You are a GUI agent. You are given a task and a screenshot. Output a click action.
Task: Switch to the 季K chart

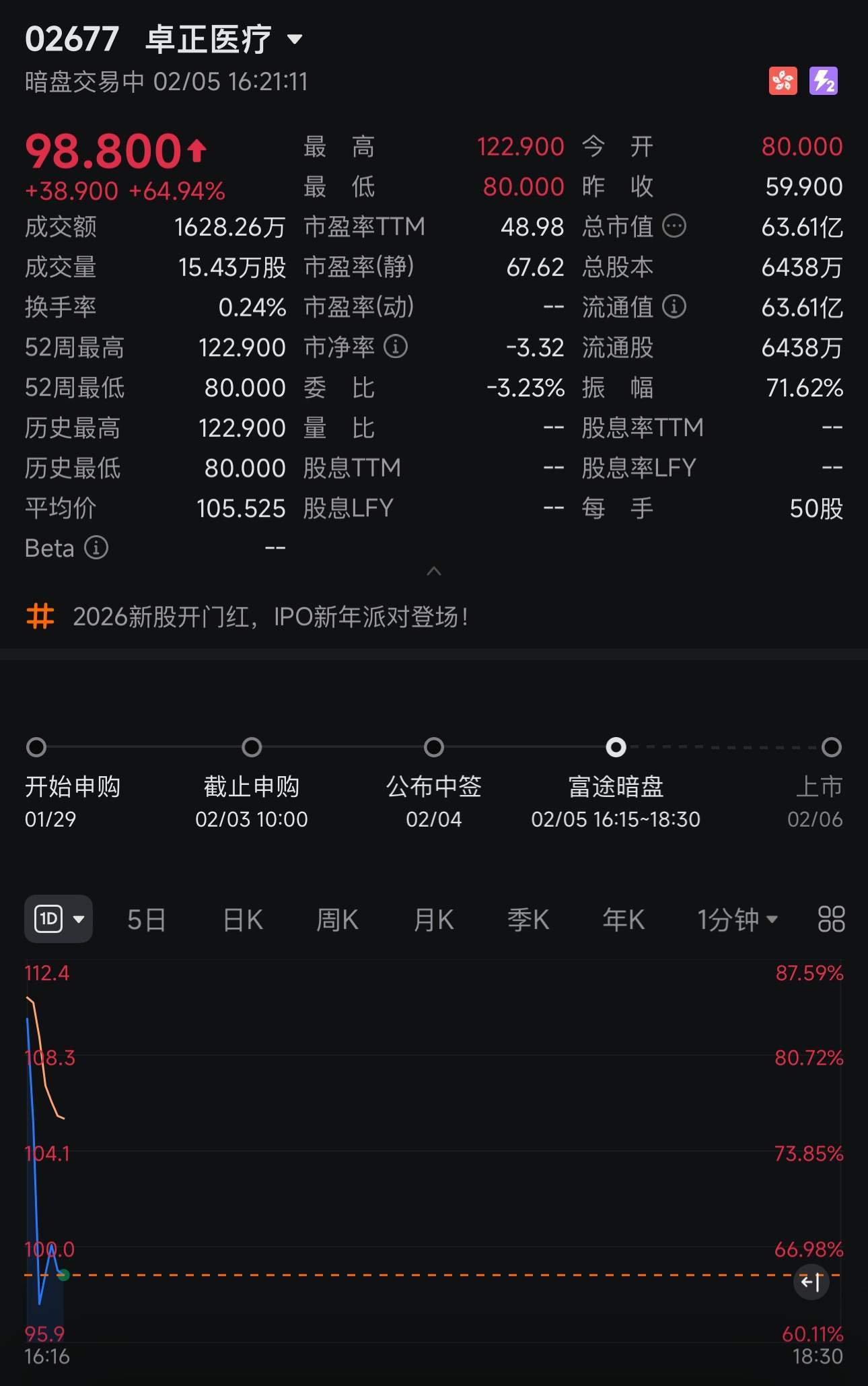point(528,920)
